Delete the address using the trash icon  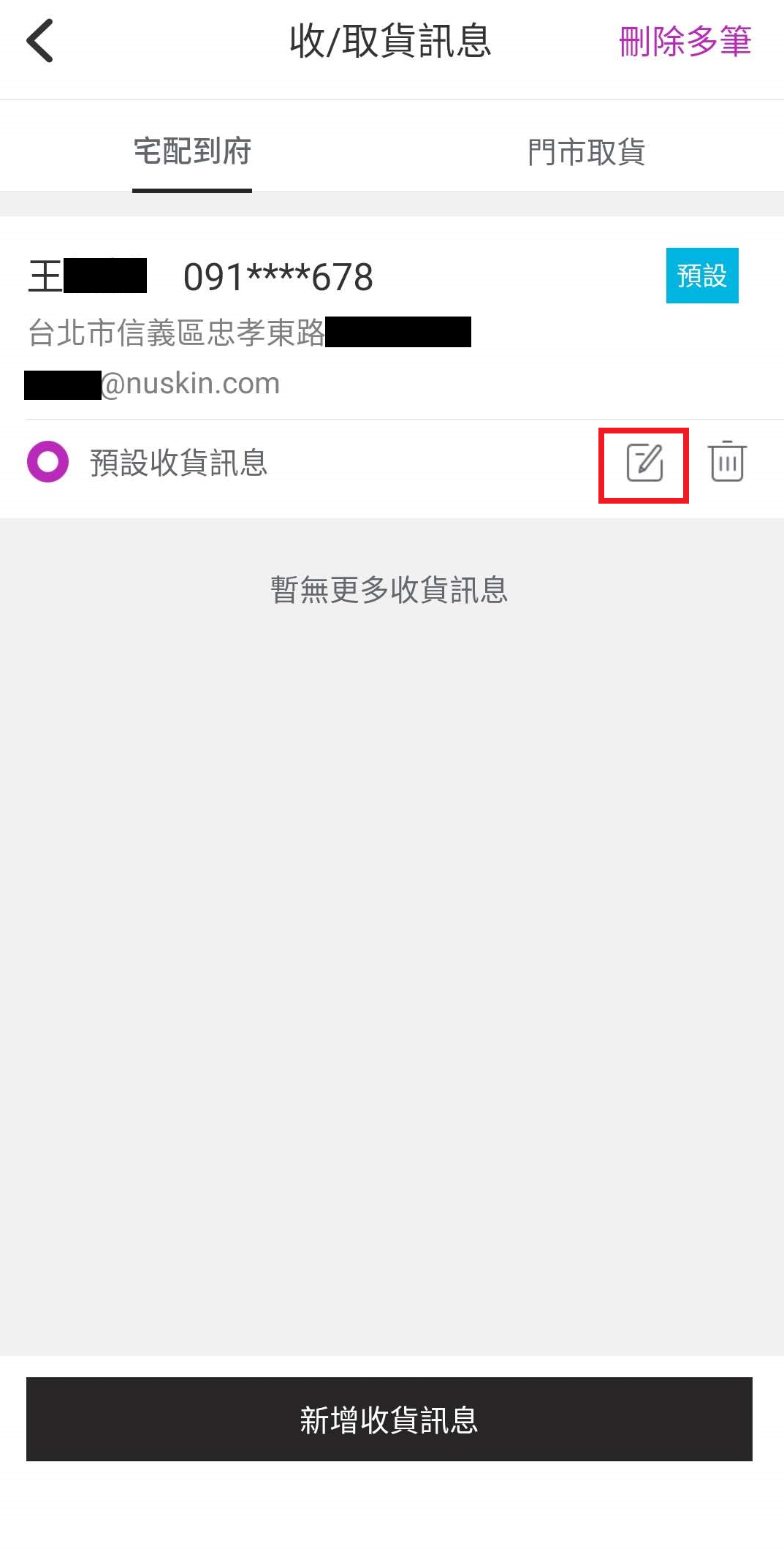[x=727, y=462]
